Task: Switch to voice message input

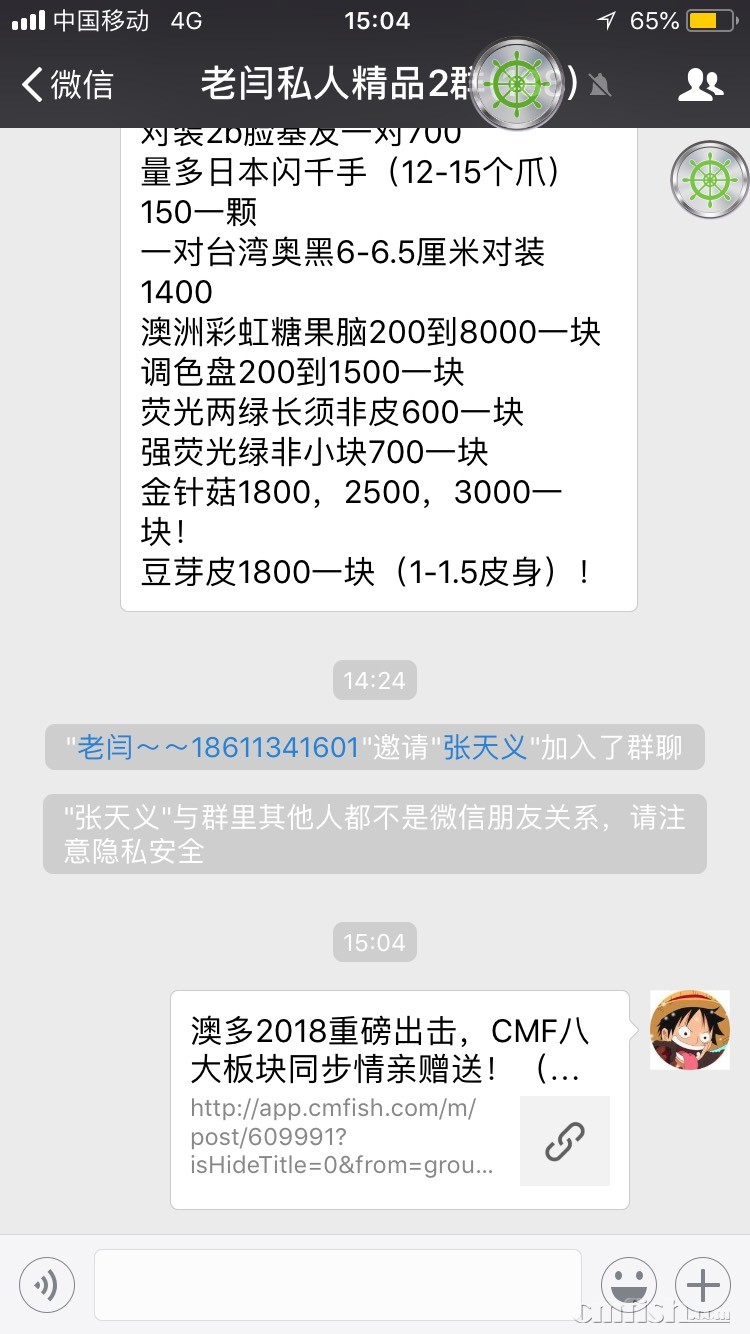Action: pos(46,1284)
